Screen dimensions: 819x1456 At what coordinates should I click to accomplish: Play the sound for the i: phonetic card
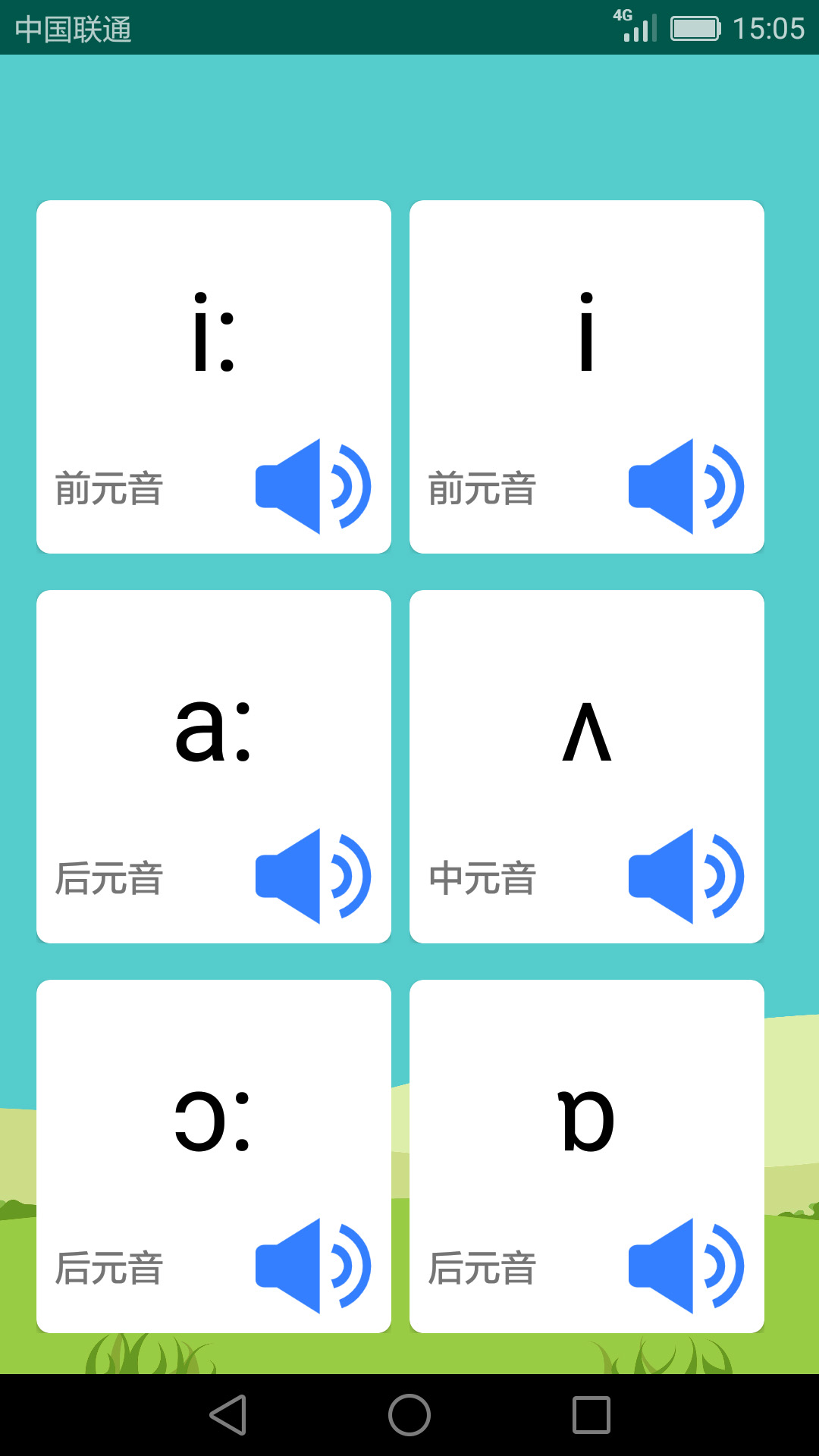312,486
